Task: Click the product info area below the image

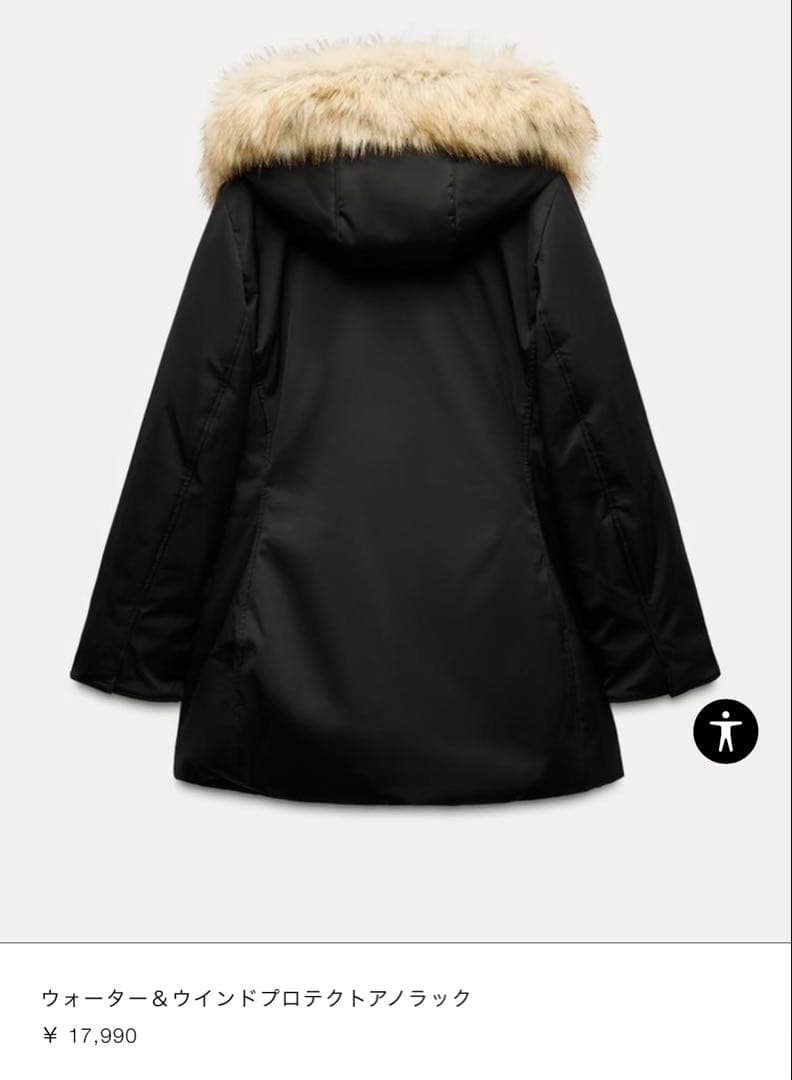Action: pos(396,1010)
